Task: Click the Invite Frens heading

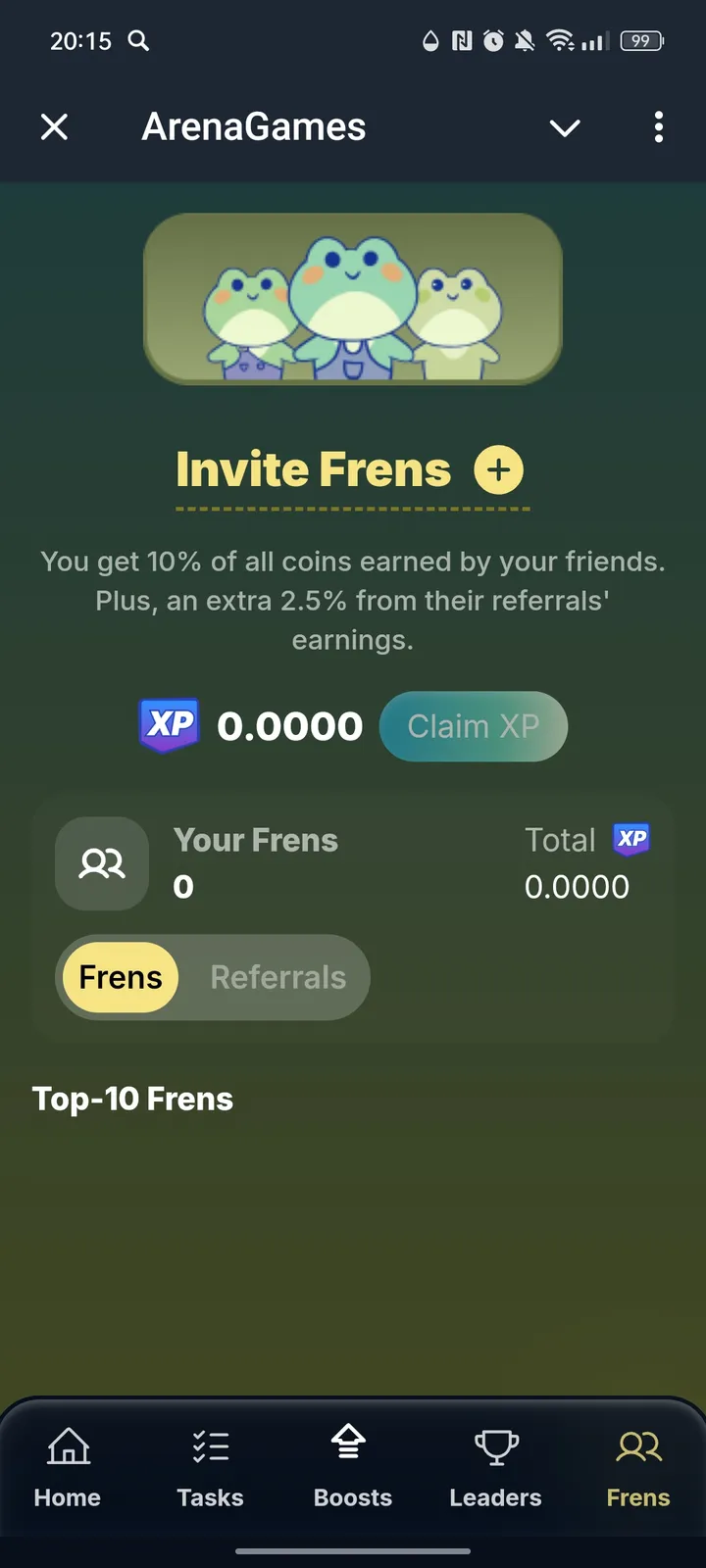Action: coord(314,469)
